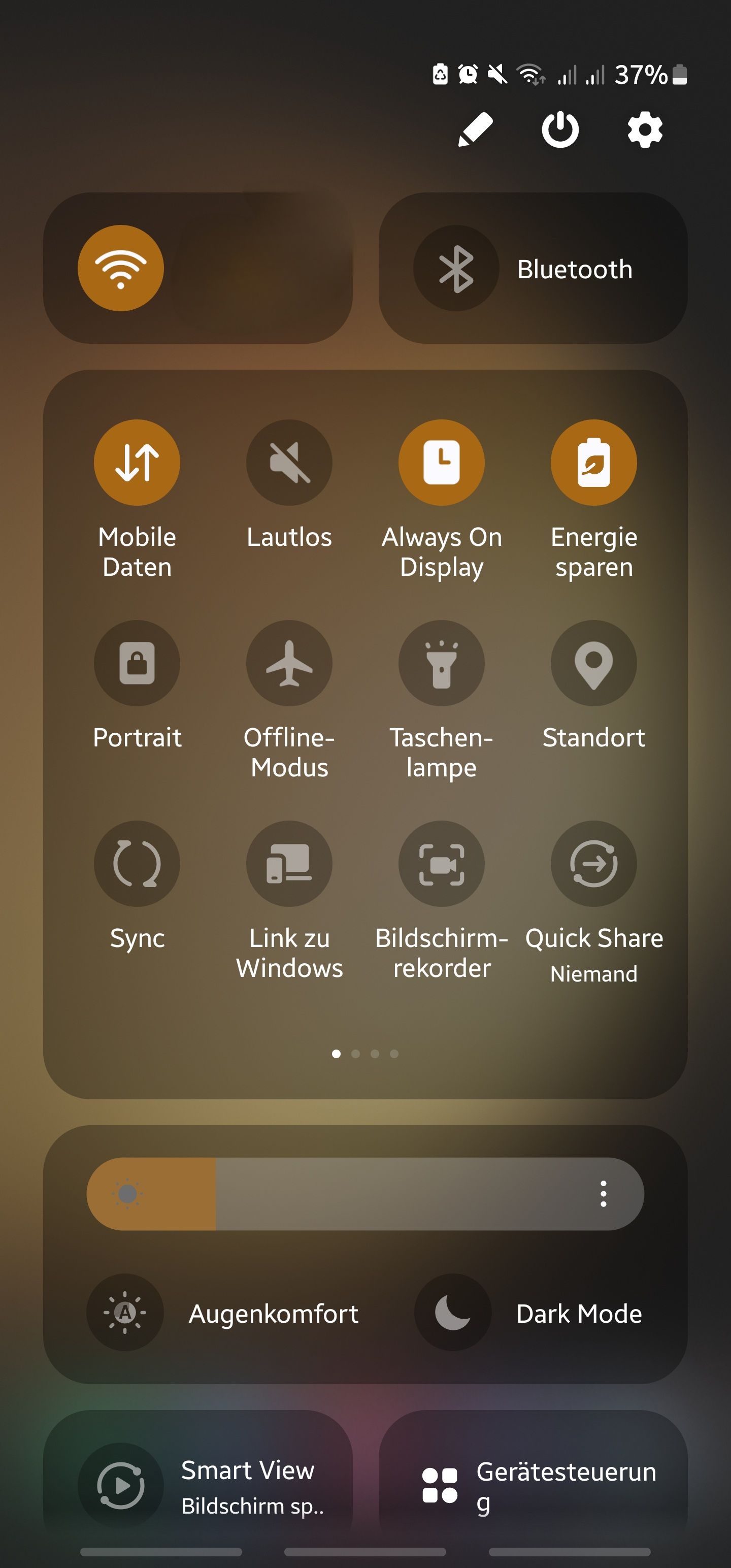The width and height of the screenshot is (731, 1568).
Task: Enable the Offline-Modus airplane mode
Action: [x=289, y=664]
